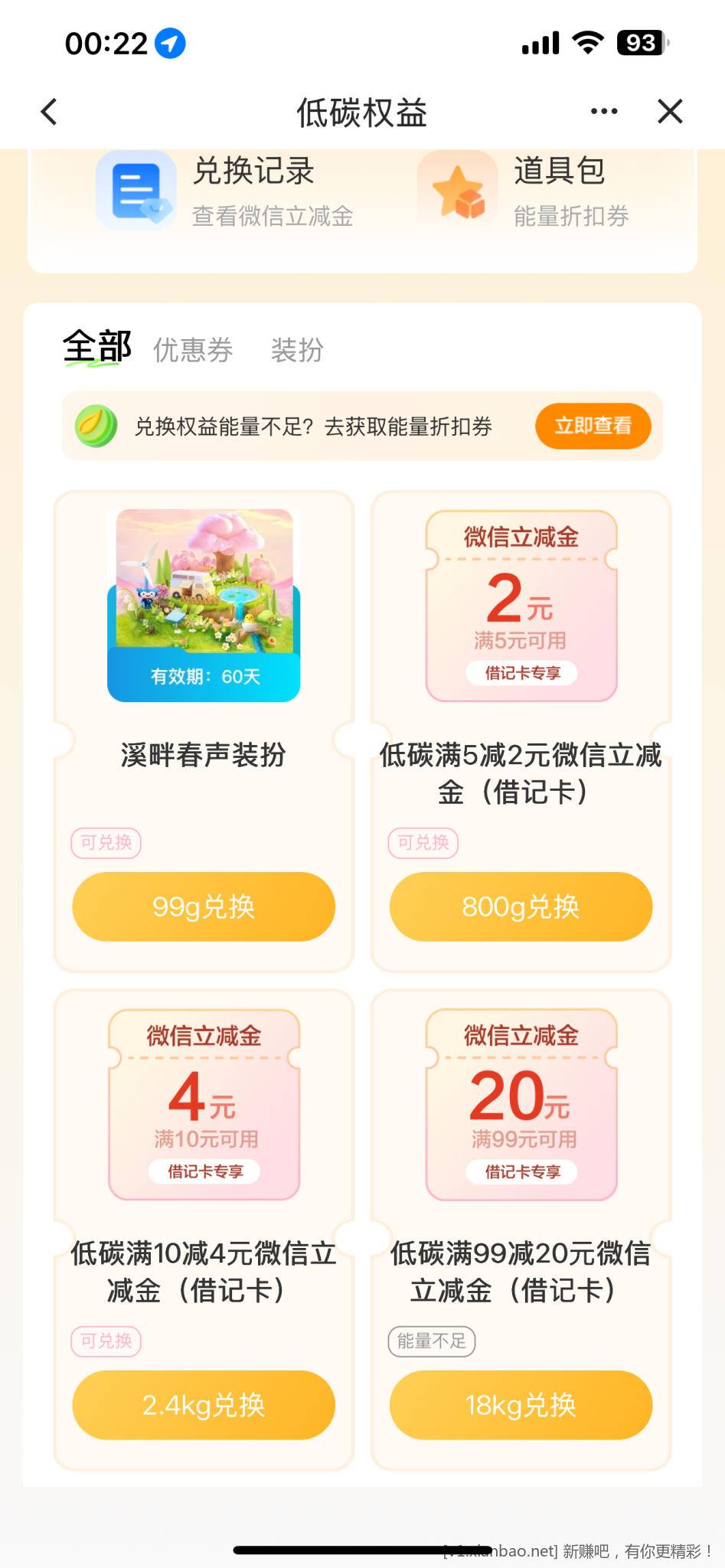View the 满10元可用 4元 coupon card
This screenshot has width=725, height=1568.
(204, 1105)
